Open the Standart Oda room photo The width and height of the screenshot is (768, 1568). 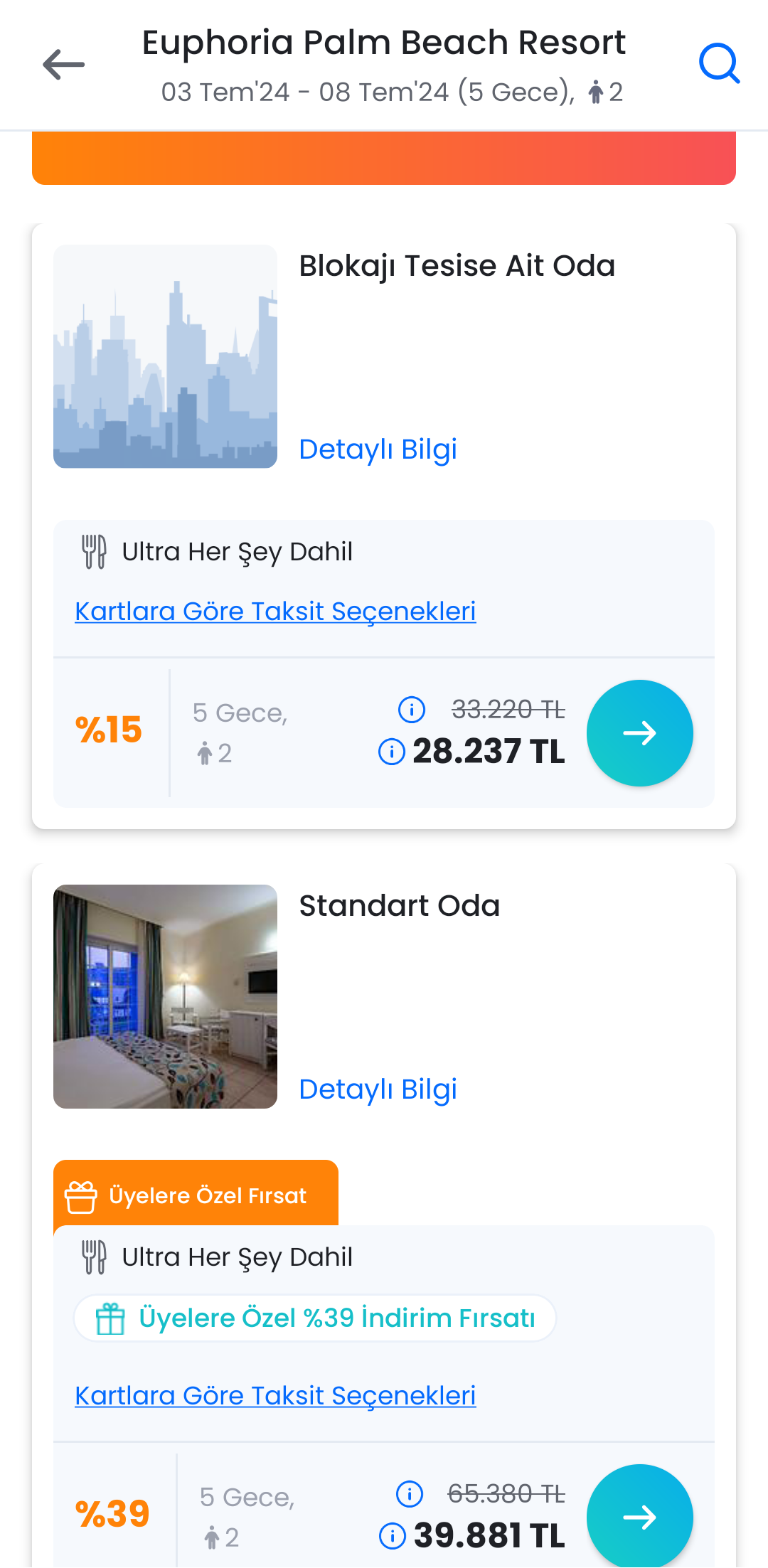coord(165,996)
